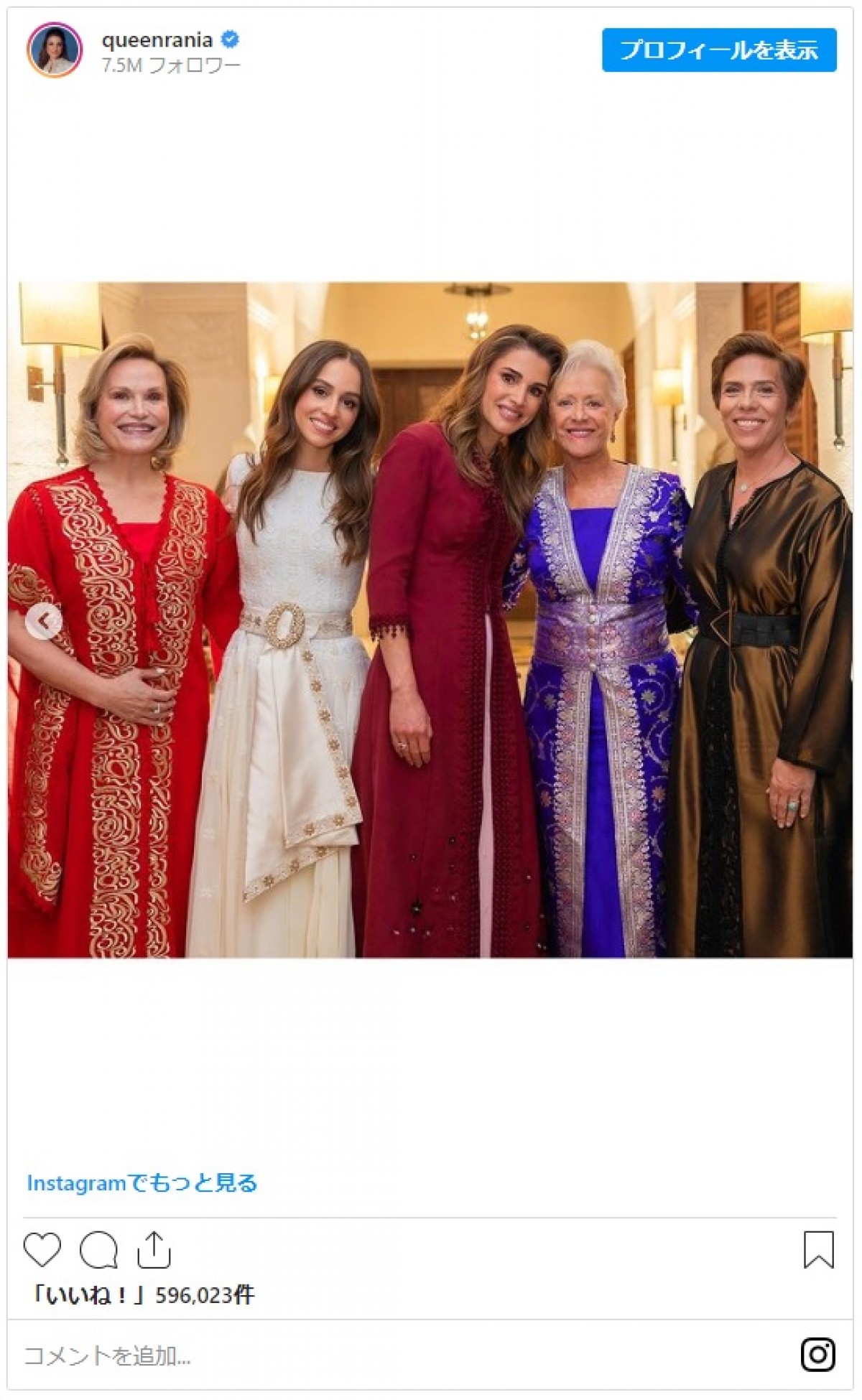Open the queenrania username link

pyautogui.click(x=157, y=40)
